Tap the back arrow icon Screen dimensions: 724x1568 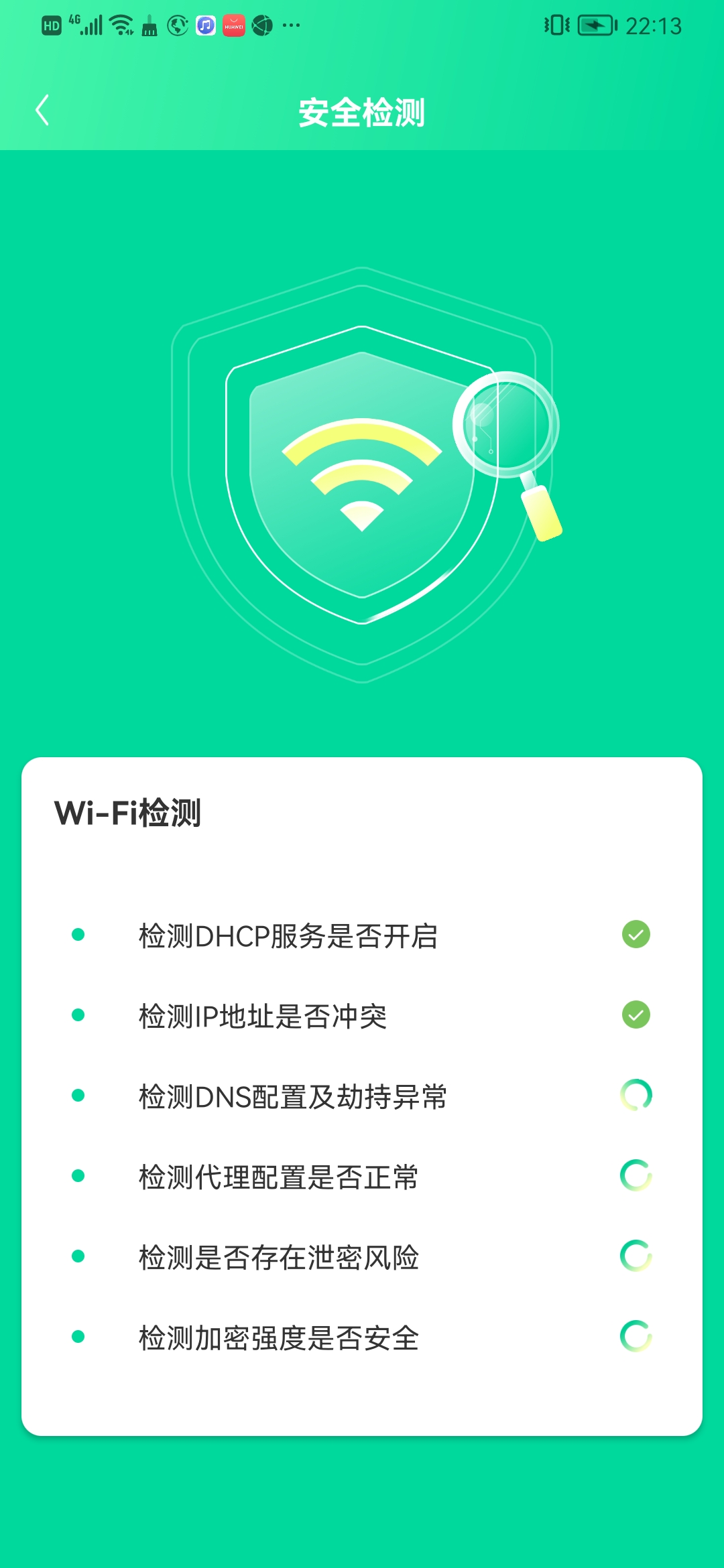pos(42,111)
